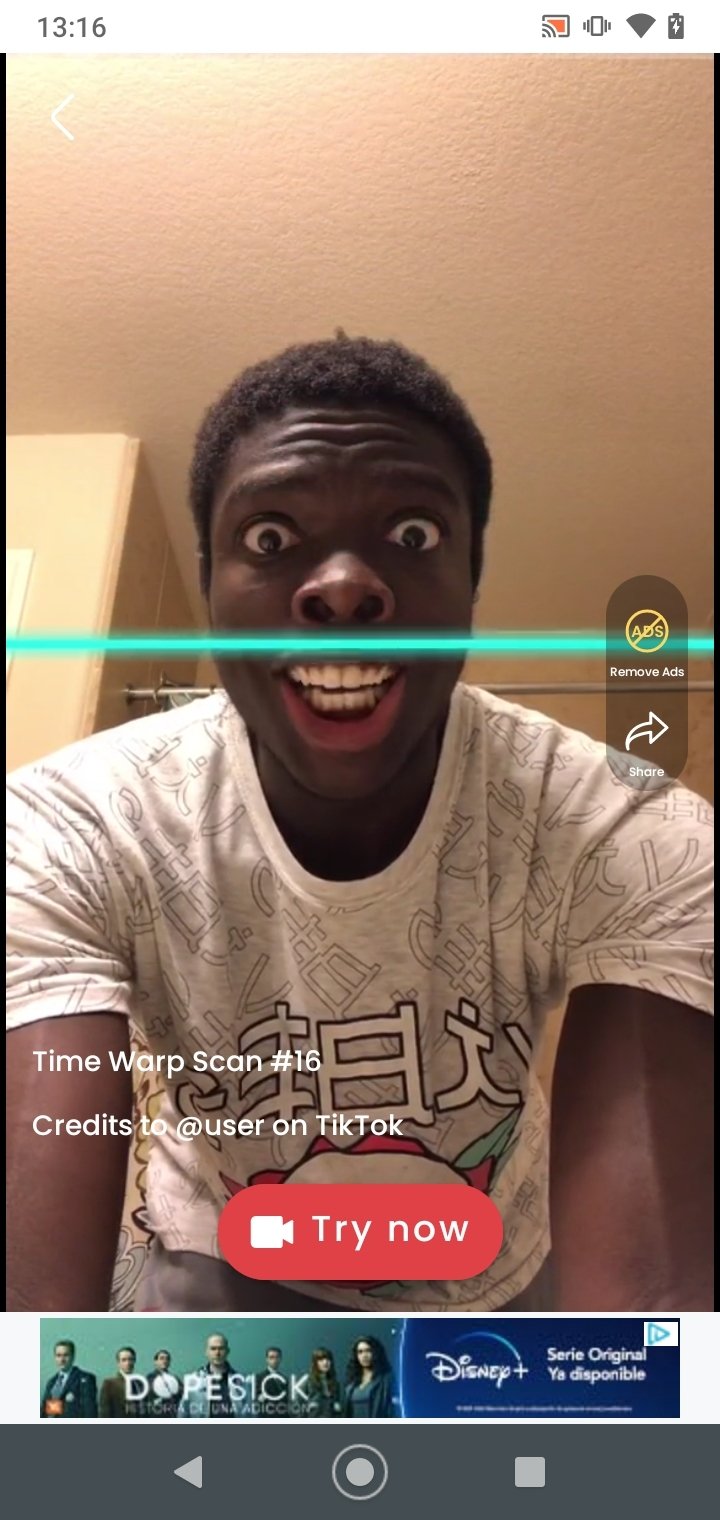Open the AdChoices info icon on banner

[659, 1333]
